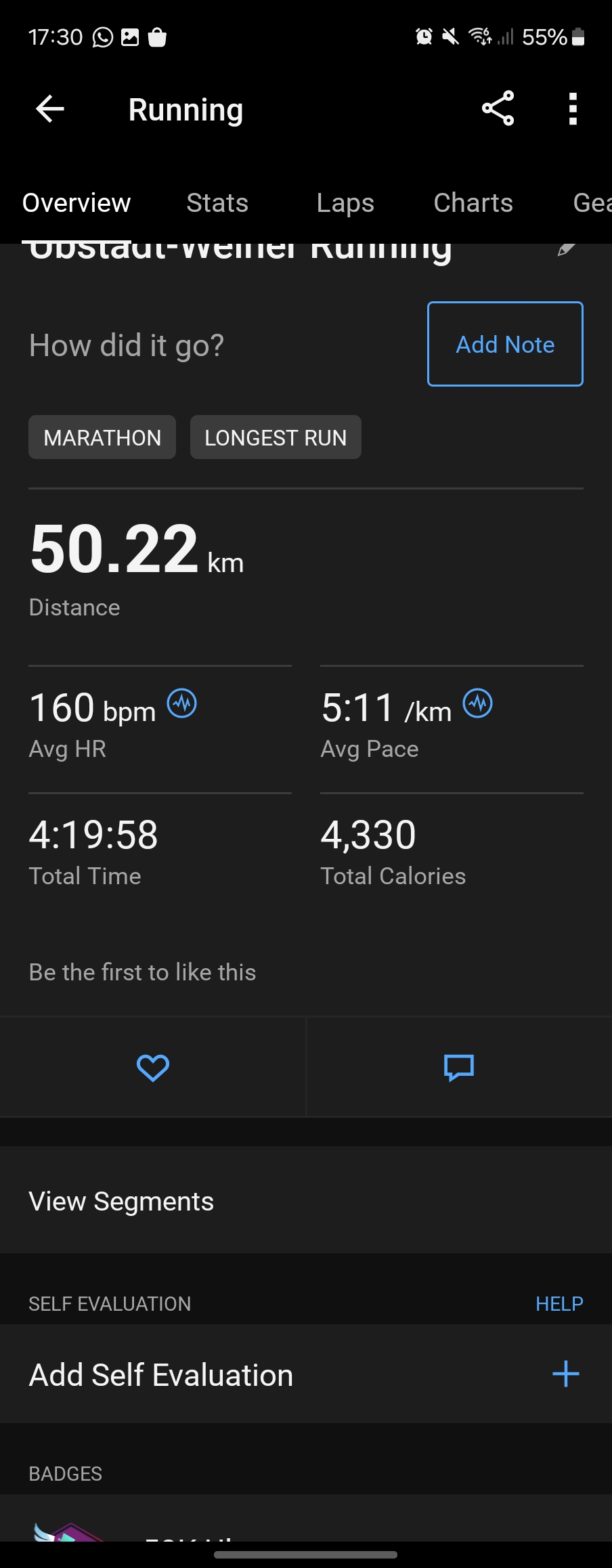
Task: Edit the activity name with pencil icon
Action: click(x=566, y=249)
